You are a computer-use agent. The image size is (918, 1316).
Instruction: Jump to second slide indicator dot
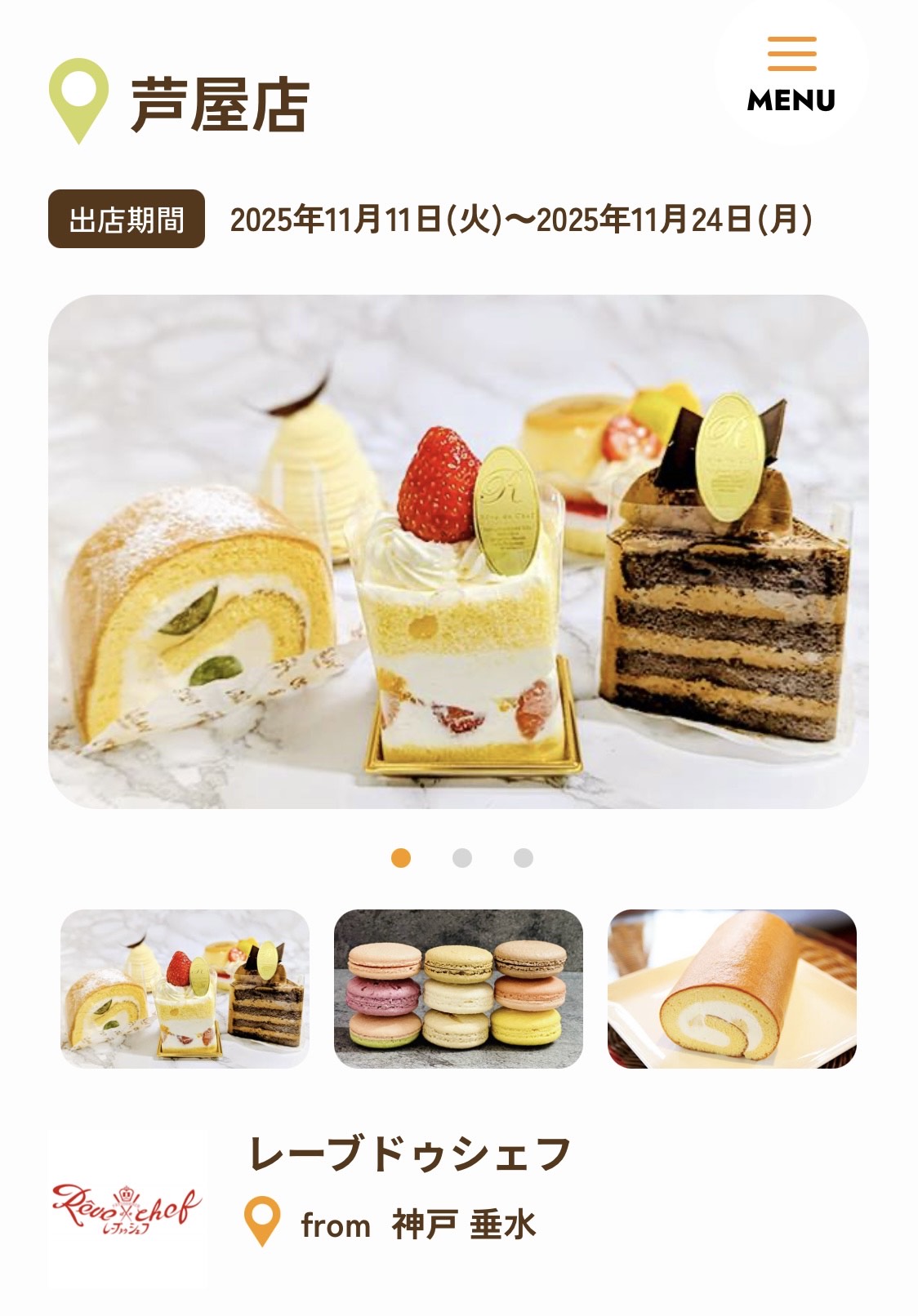click(x=462, y=858)
